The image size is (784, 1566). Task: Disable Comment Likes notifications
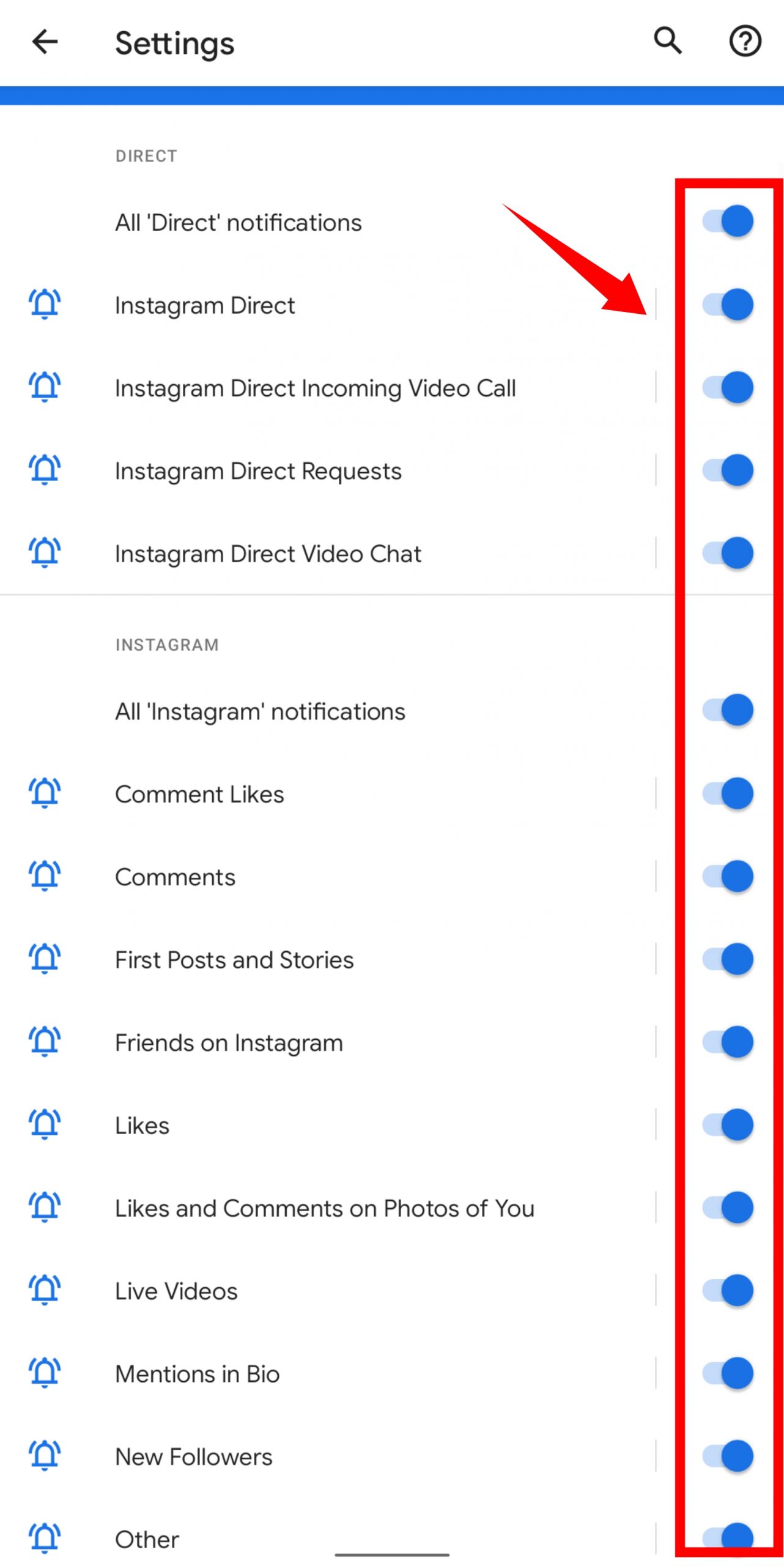point(727,793)
